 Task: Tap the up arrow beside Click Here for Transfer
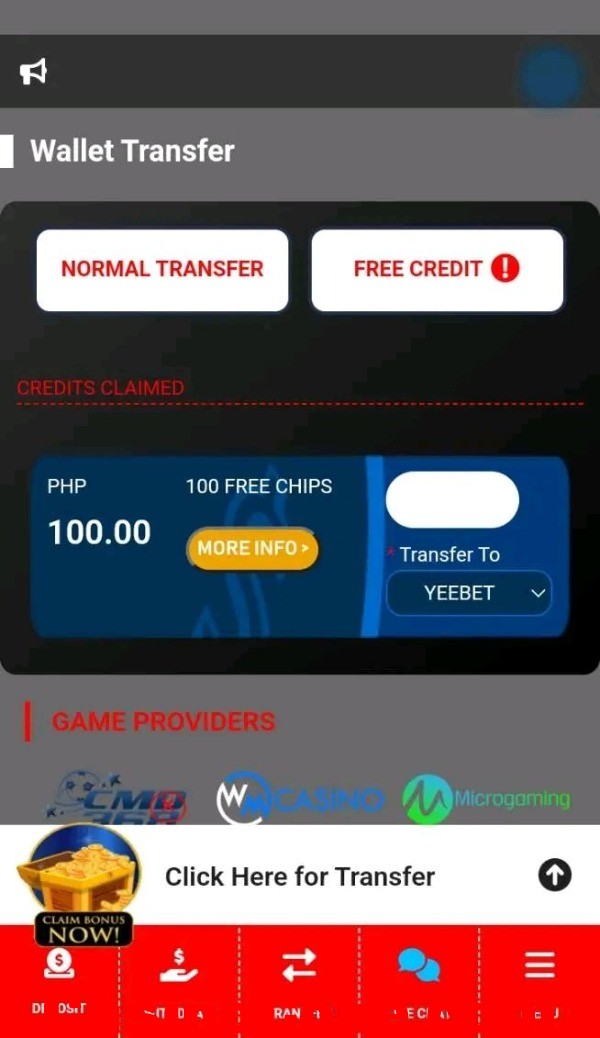point(554,875)
